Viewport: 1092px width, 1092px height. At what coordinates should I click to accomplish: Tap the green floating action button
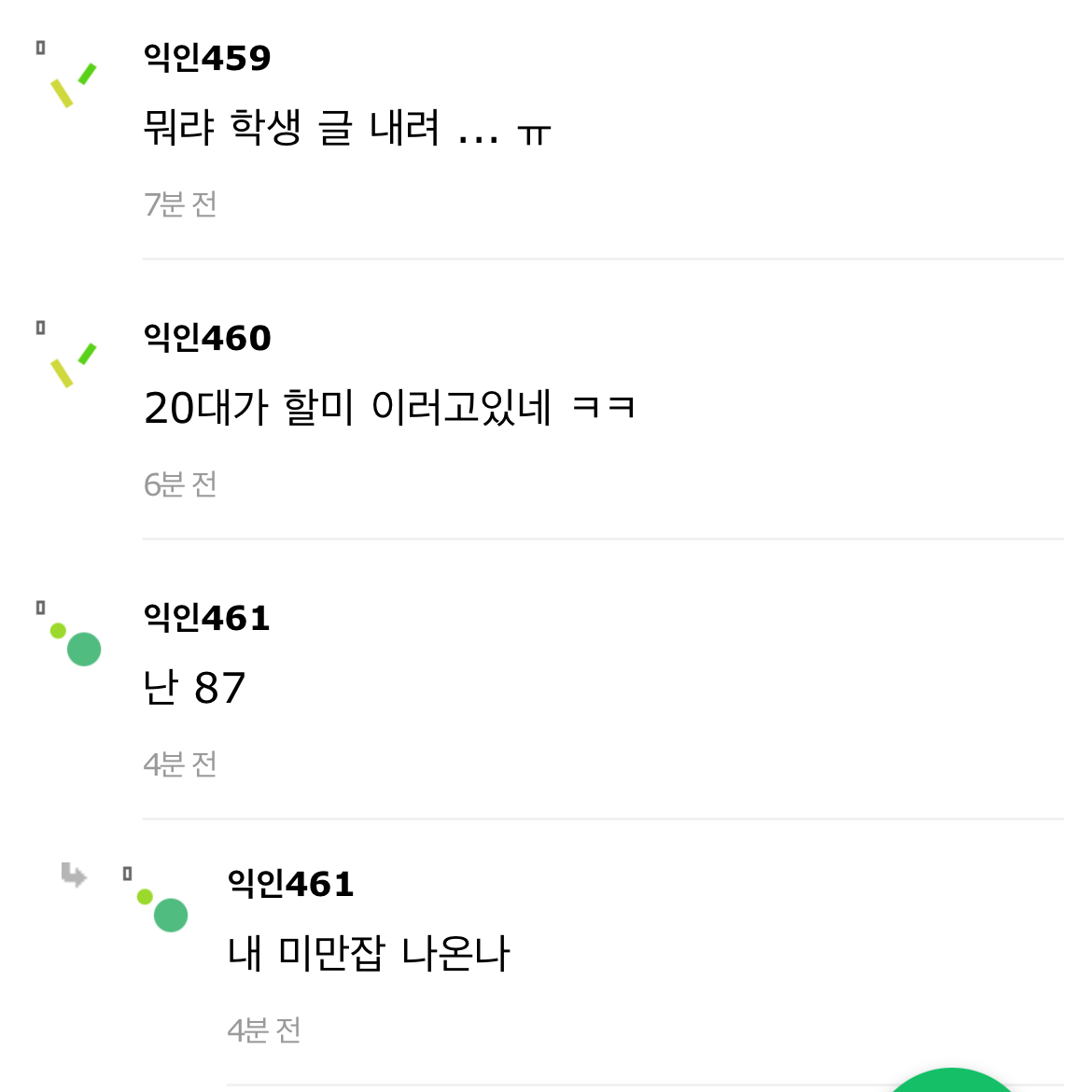click(x=952, y=1083)
